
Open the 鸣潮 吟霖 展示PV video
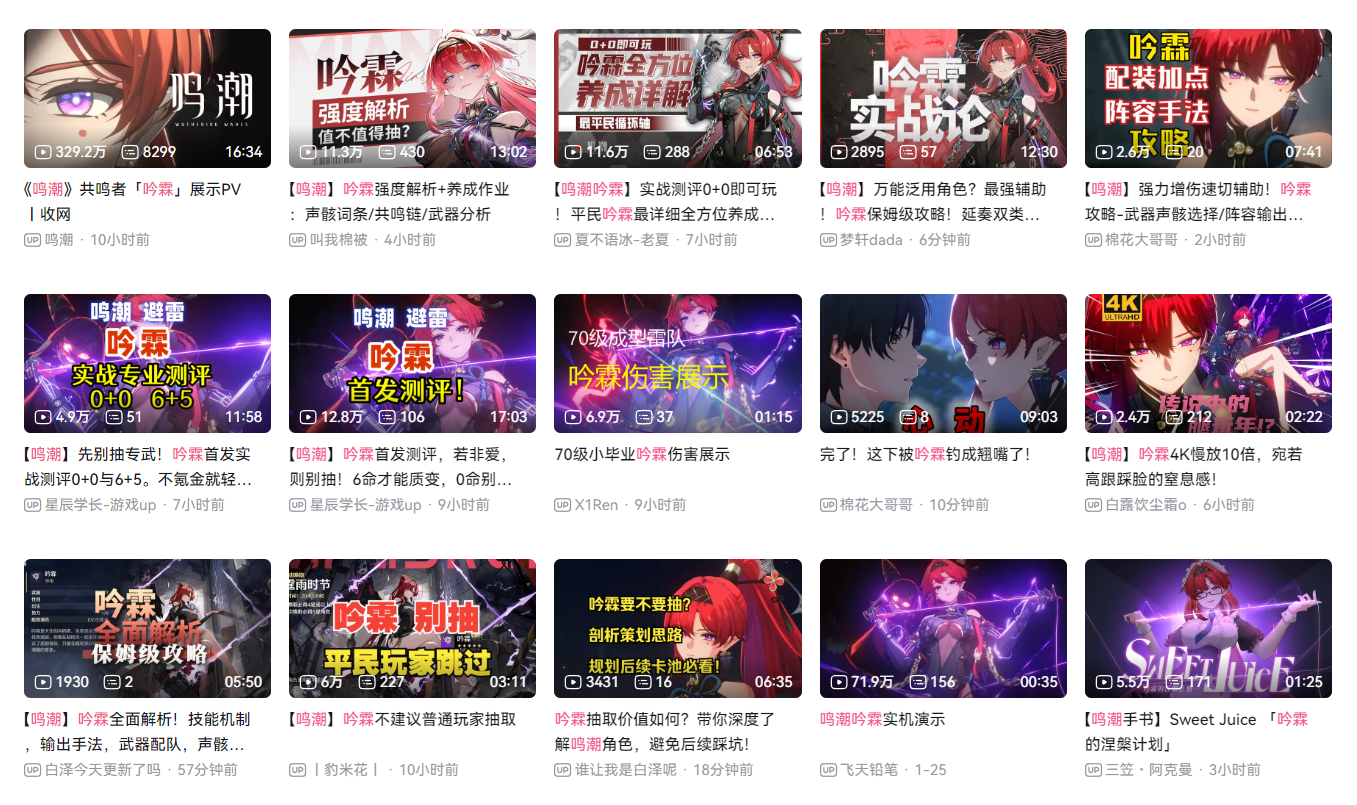point(147,98)
